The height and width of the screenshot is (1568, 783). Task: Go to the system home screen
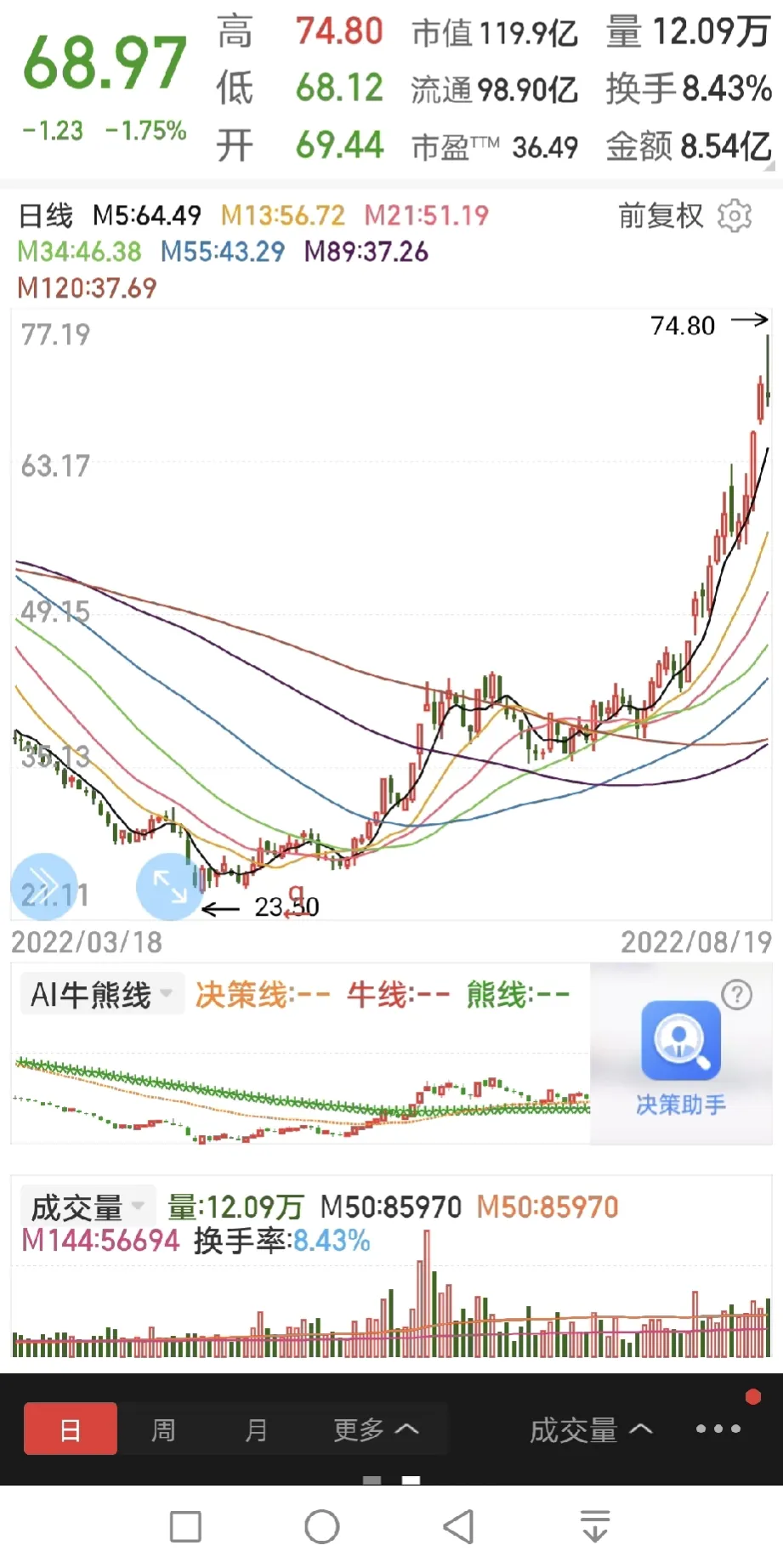click(x=322, y=1526)
